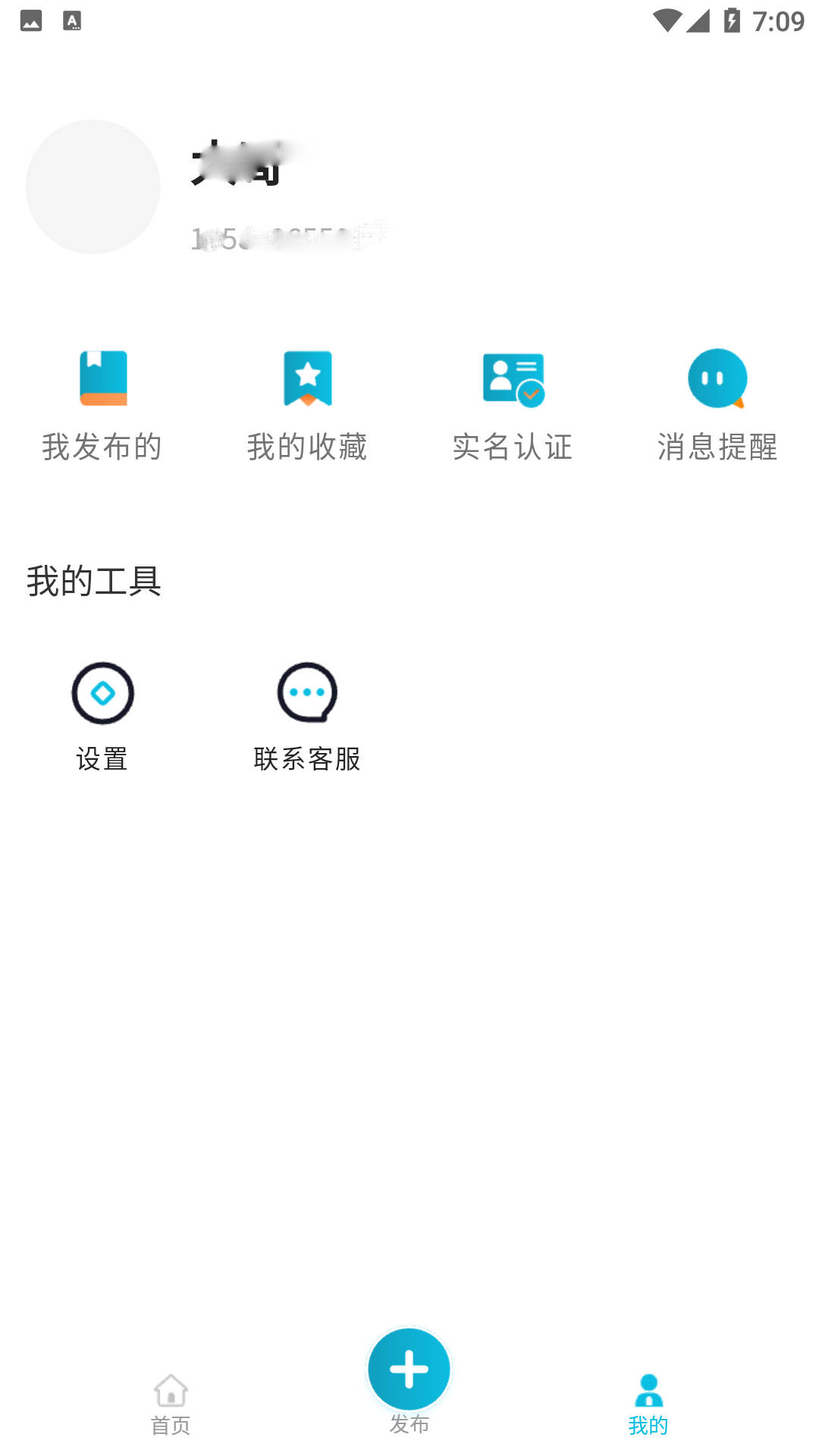Tap the 我的工具 section heading
This screenshot has height=1456, width=819.
95,580
